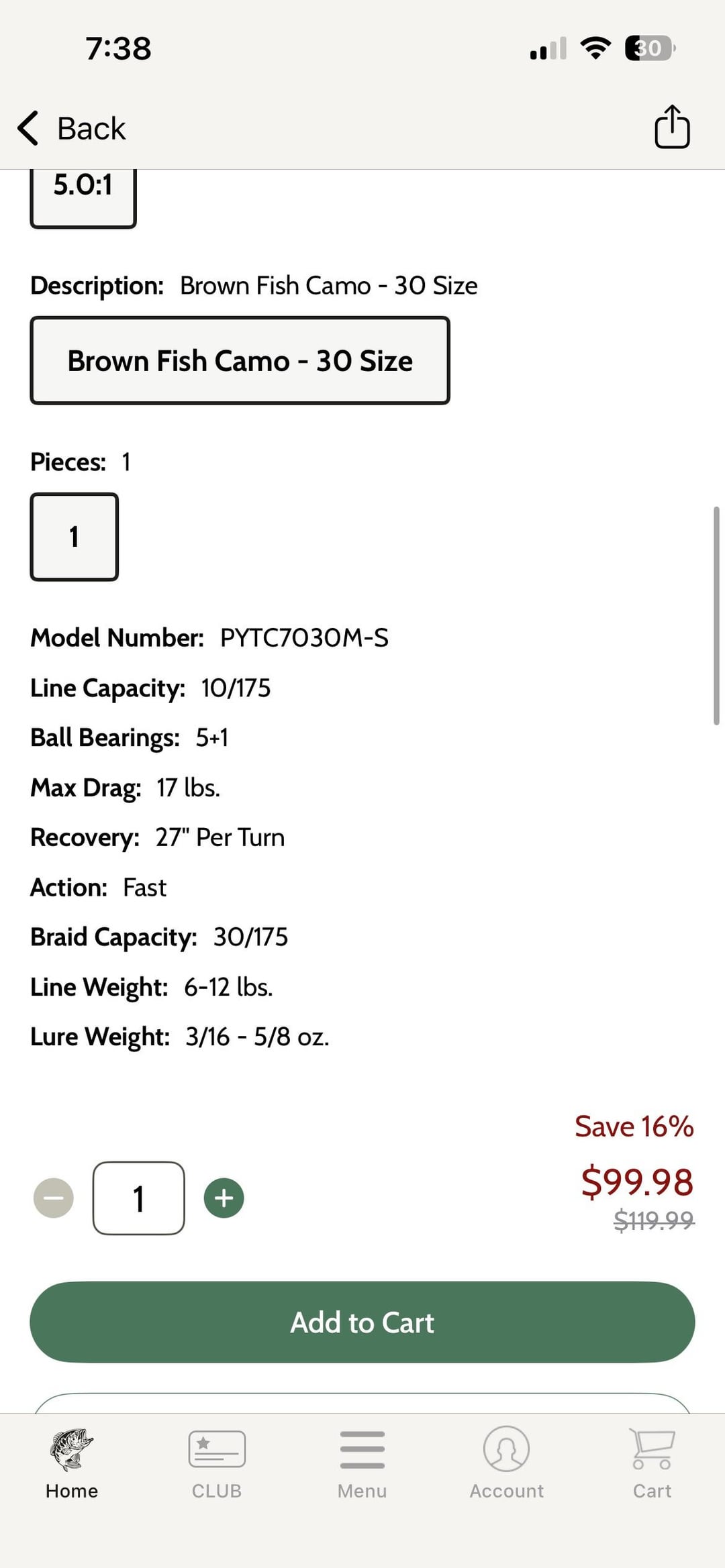Open the Menu tab
Viewport: 725px width, 1568px height.
[362, 1463]
